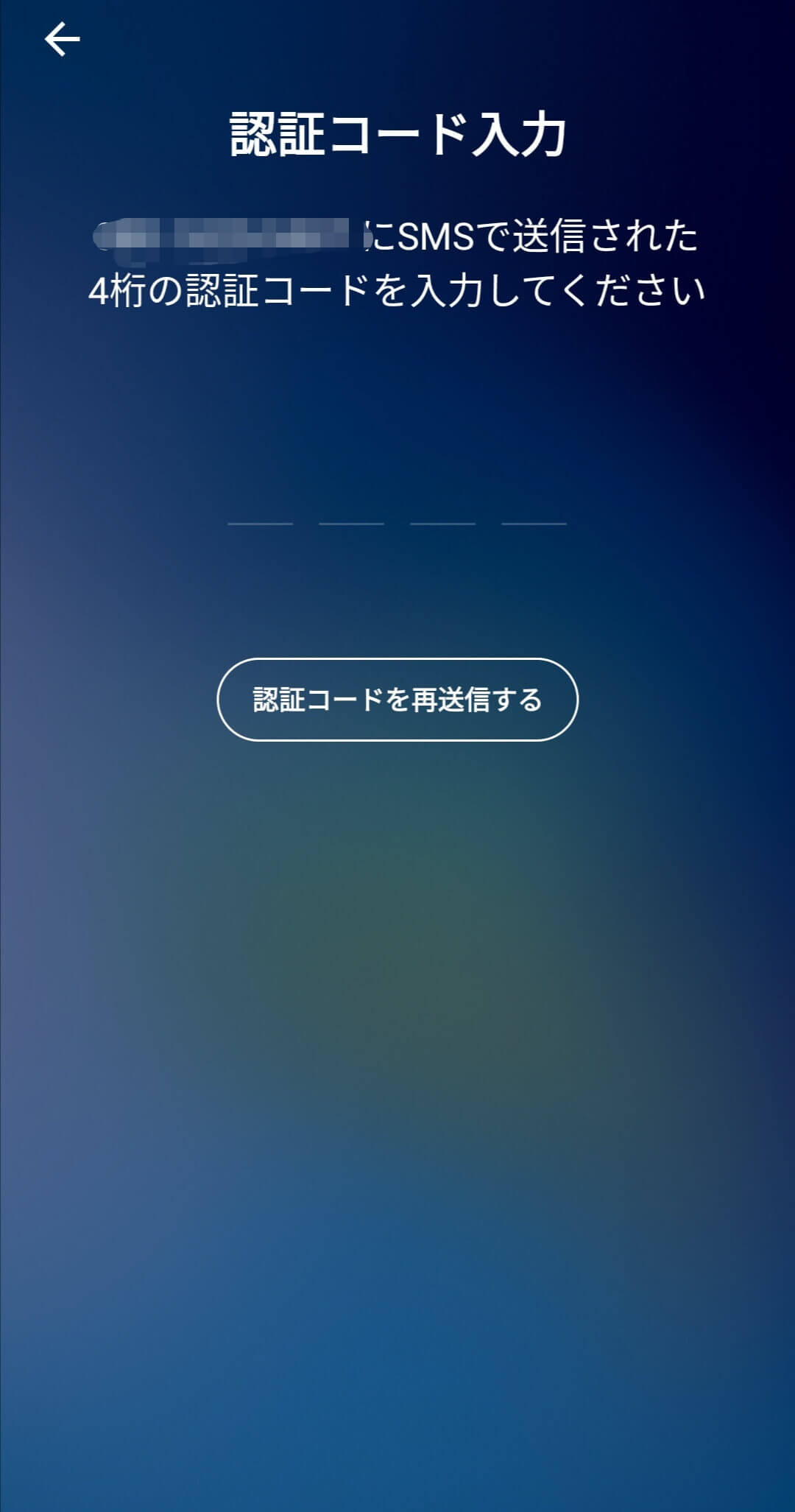Tap 認証コードを再送信する to resend the code
The width and height of the screenshot is (795, 1512).
point(397,700)
